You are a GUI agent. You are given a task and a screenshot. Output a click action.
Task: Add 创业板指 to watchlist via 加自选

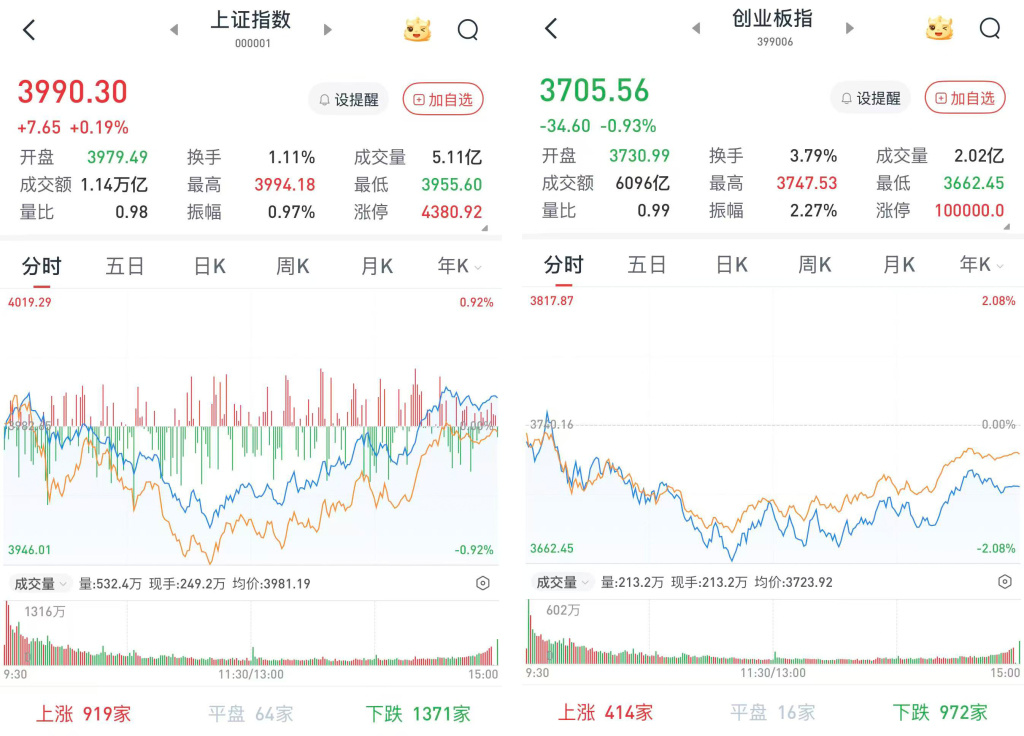click(x=965, y=98)
